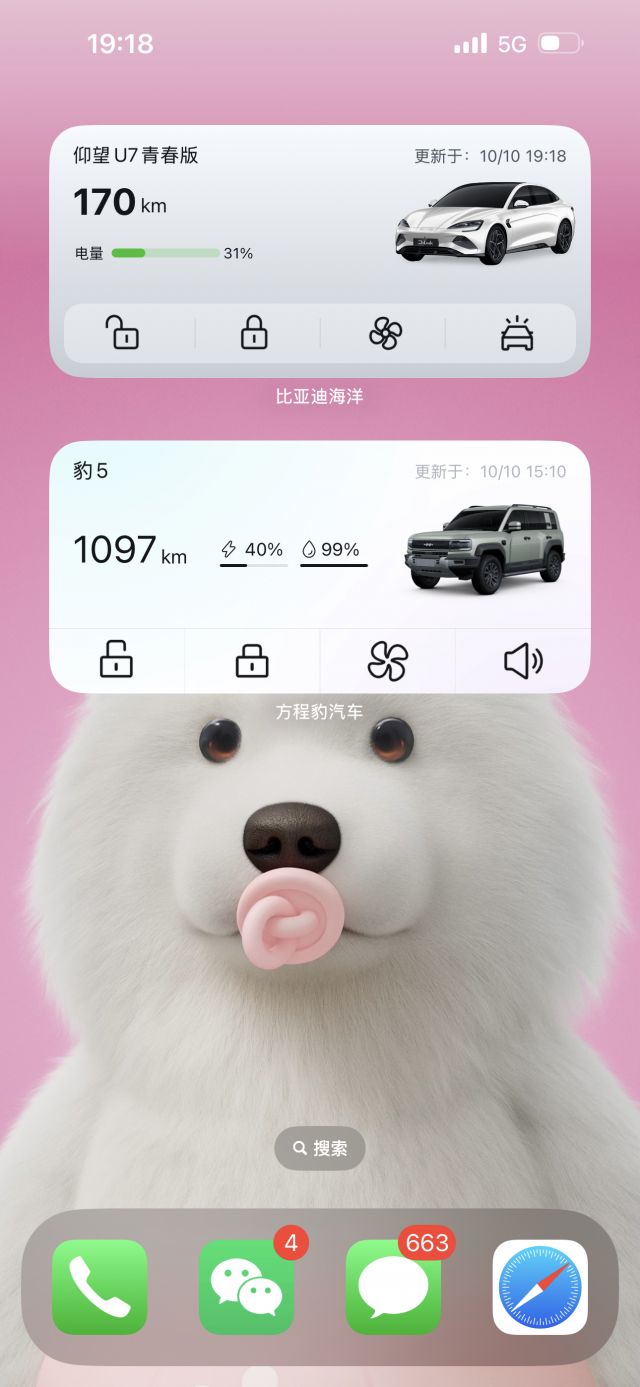640x1387 pixels.
Task: Honk the 豹5 horn
Action: tap(522, 660)
